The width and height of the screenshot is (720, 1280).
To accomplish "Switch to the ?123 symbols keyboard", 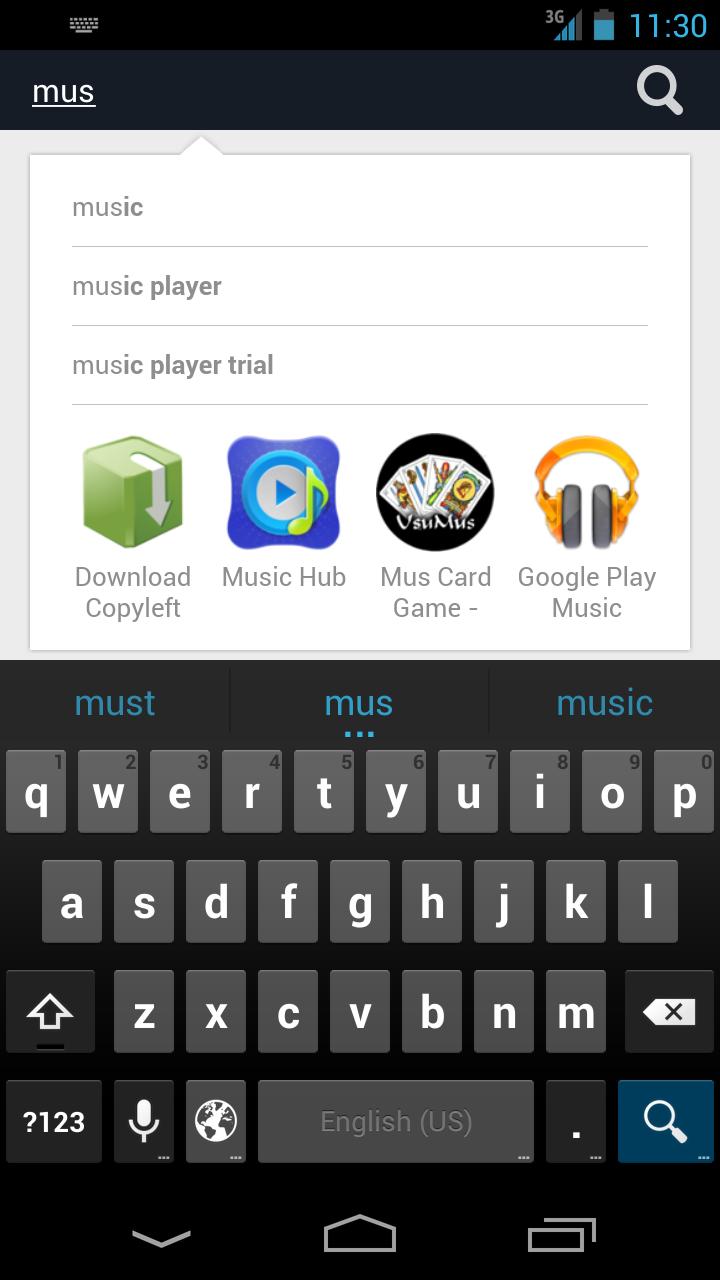I will point(54,1121).
